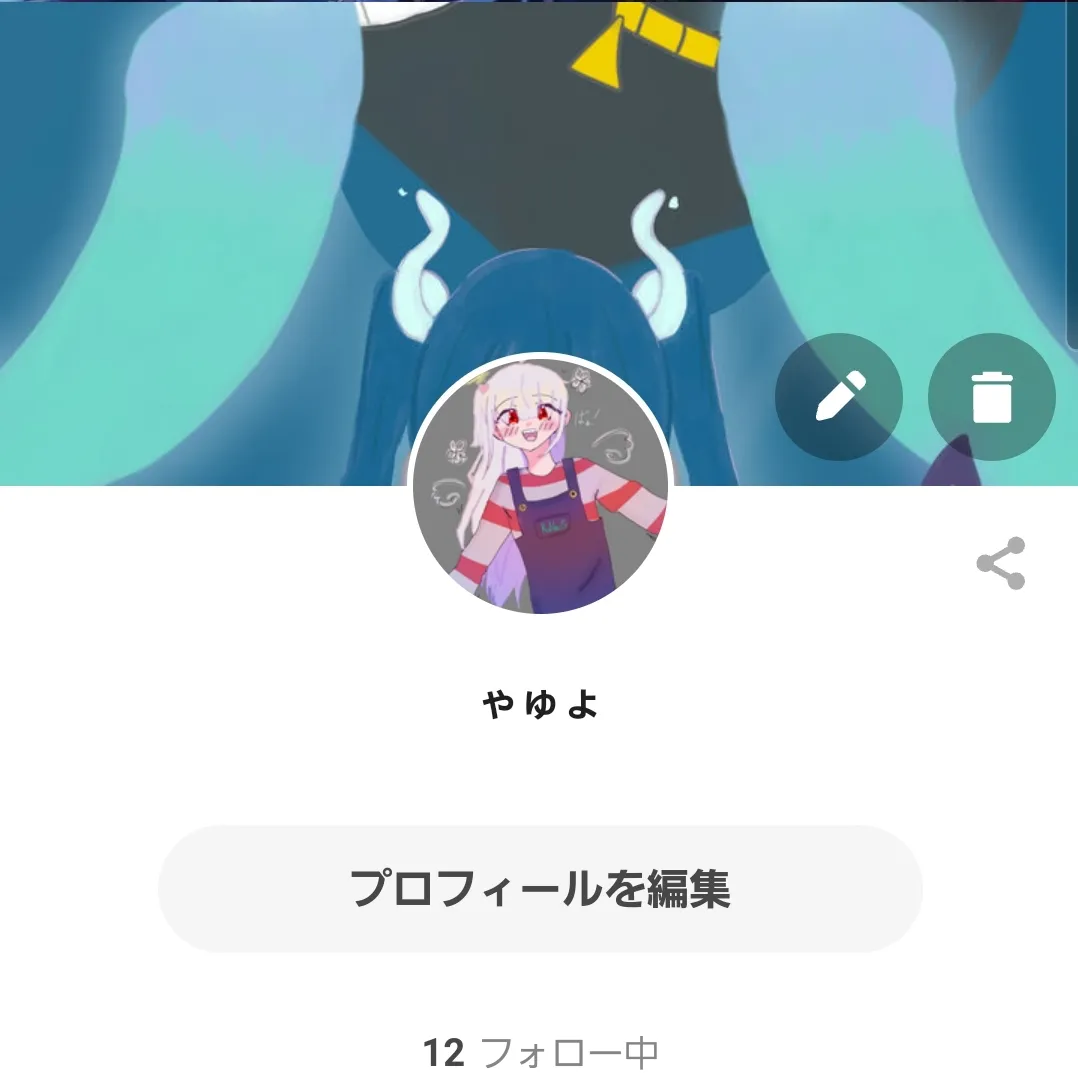The image size is (1078, 1086).
Task: Tap the プロフィールを編集 button
Action: tap(540, 888)
